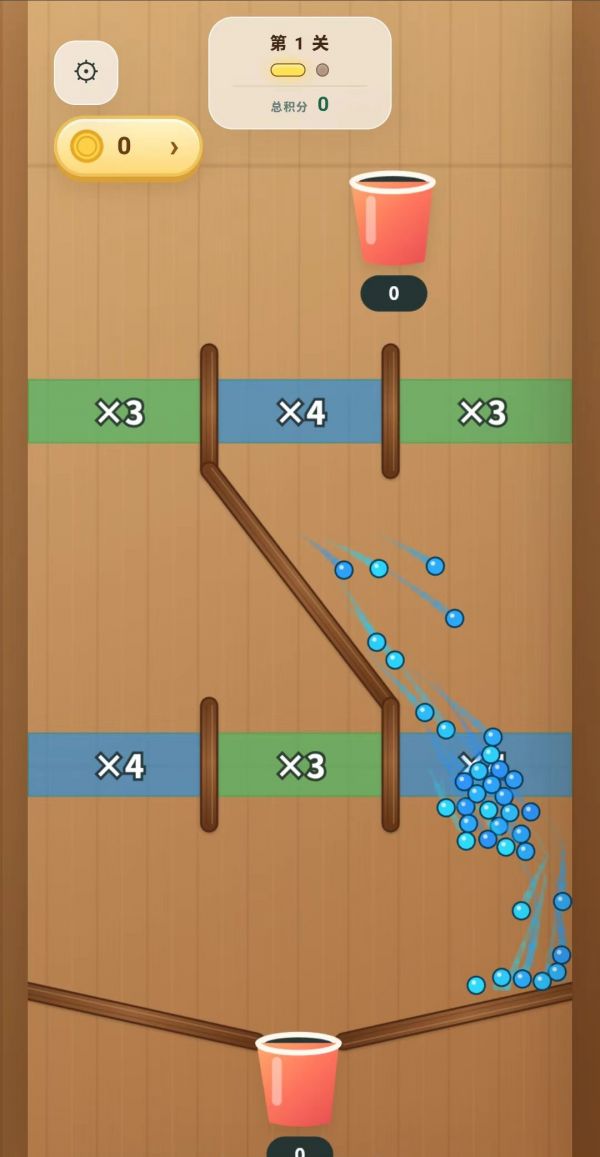Open the settings gear icon
Image resolution: width=600 pixels, height=1157 pixels.
86,72
